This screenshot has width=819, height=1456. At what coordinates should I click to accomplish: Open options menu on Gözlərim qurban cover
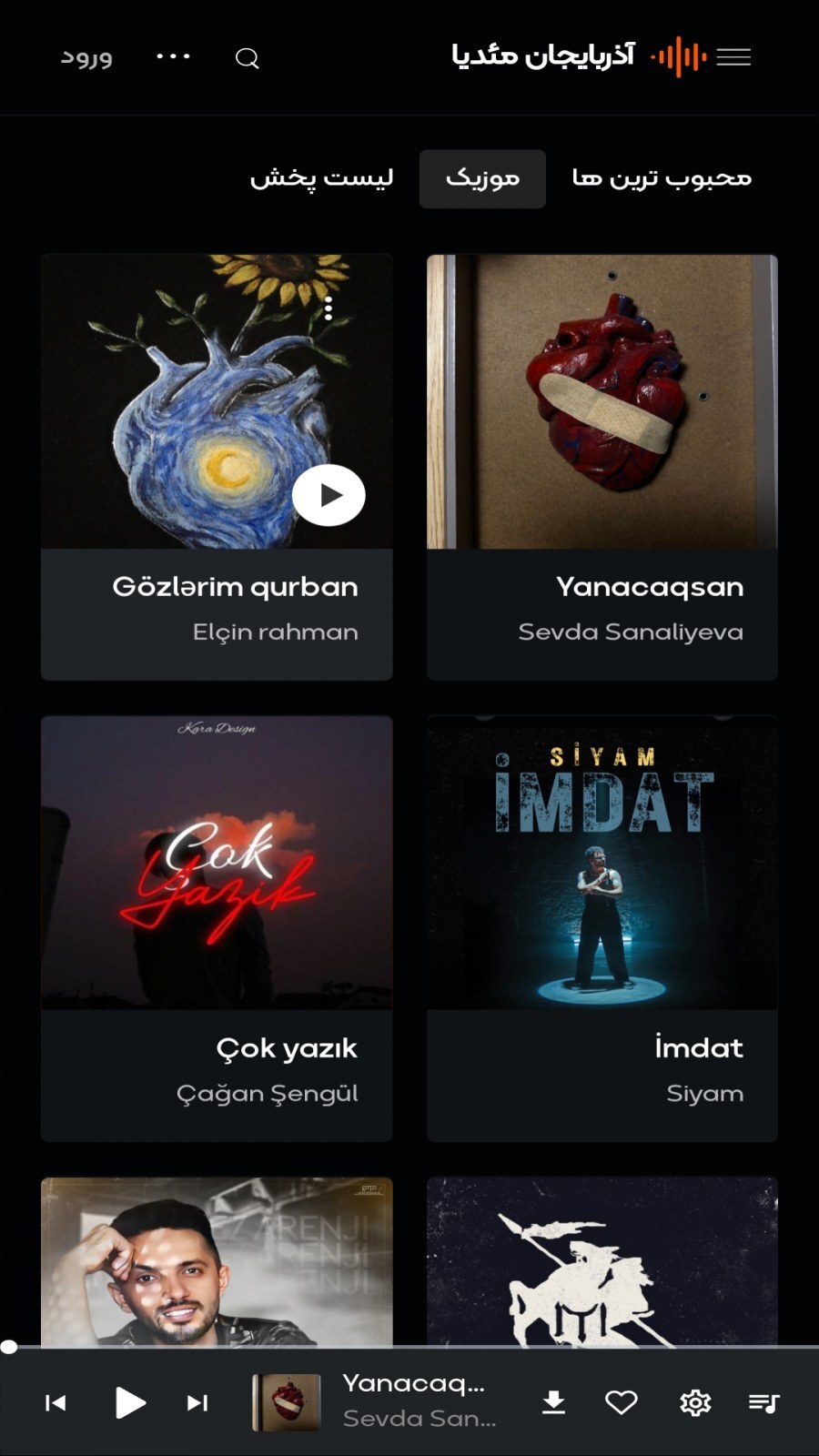coord(329,308)
